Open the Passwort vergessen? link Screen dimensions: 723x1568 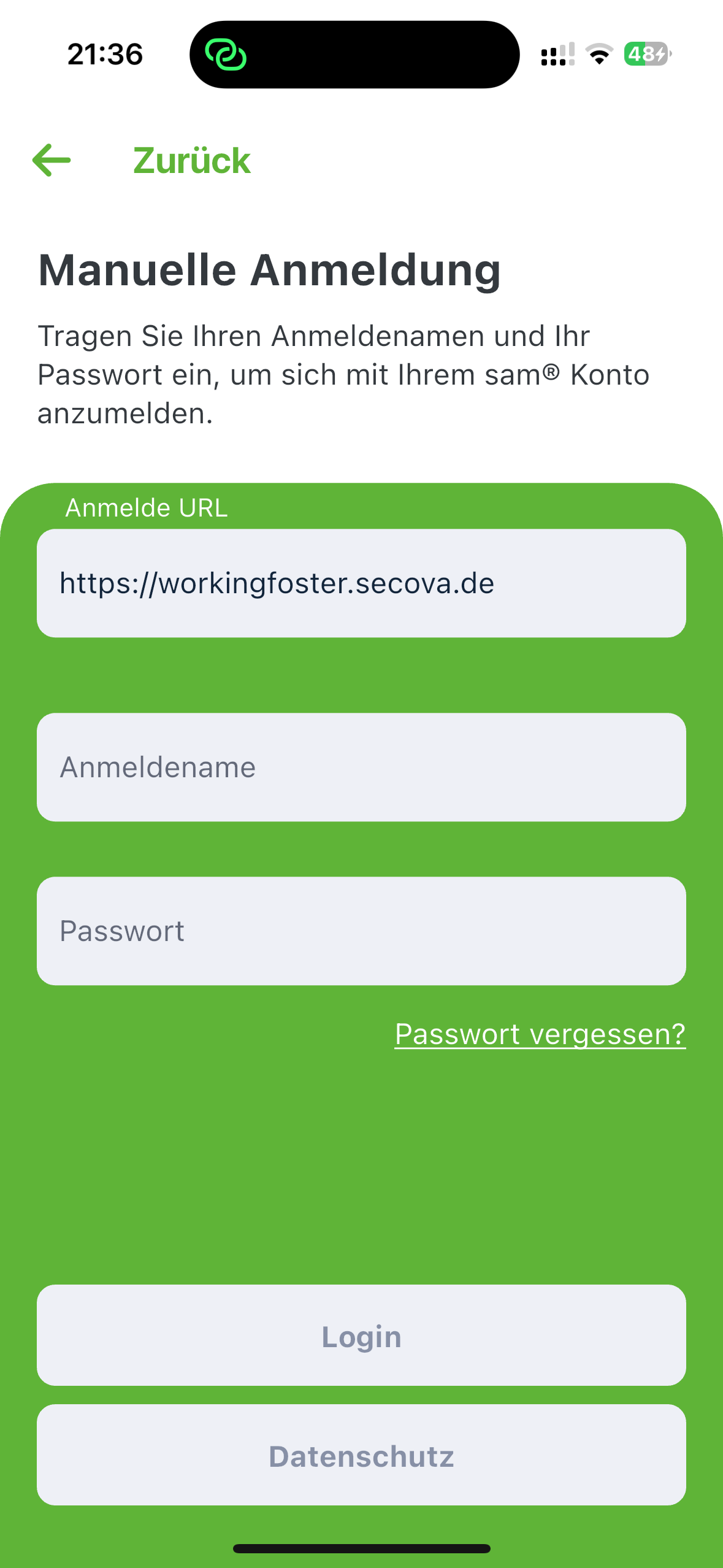(x=540, y=1034)
